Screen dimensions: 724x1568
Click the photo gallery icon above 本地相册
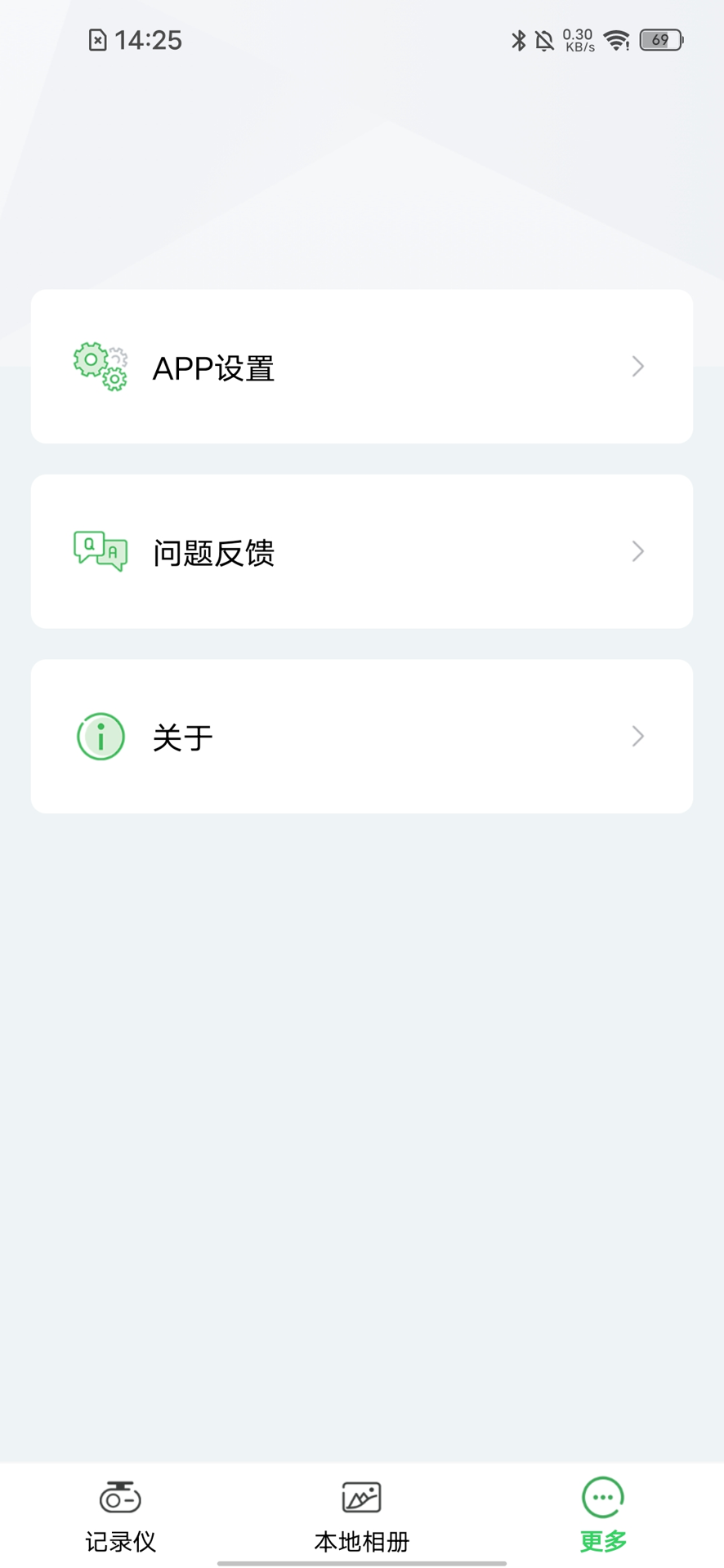point(362,1497)
